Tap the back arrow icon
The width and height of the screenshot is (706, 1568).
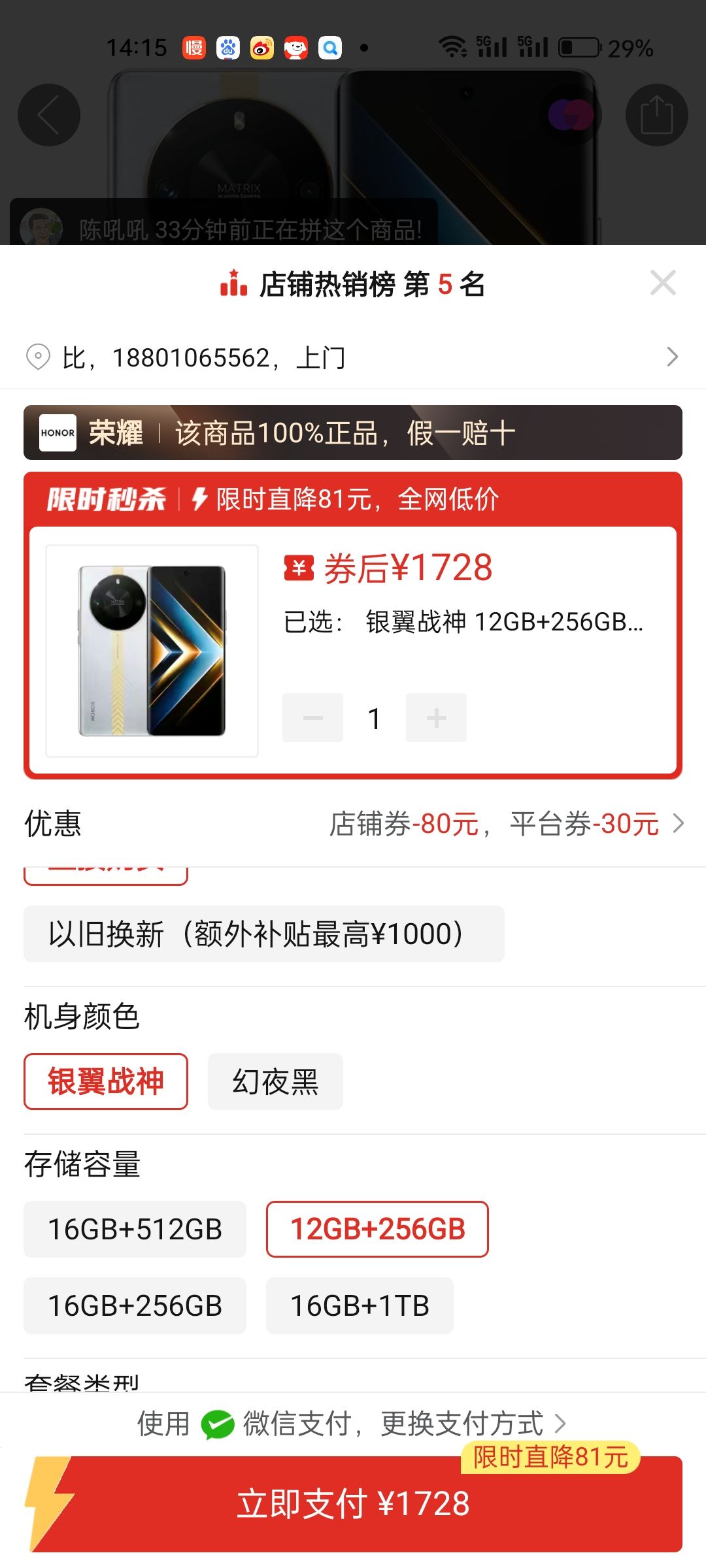[x=49, y=114]
